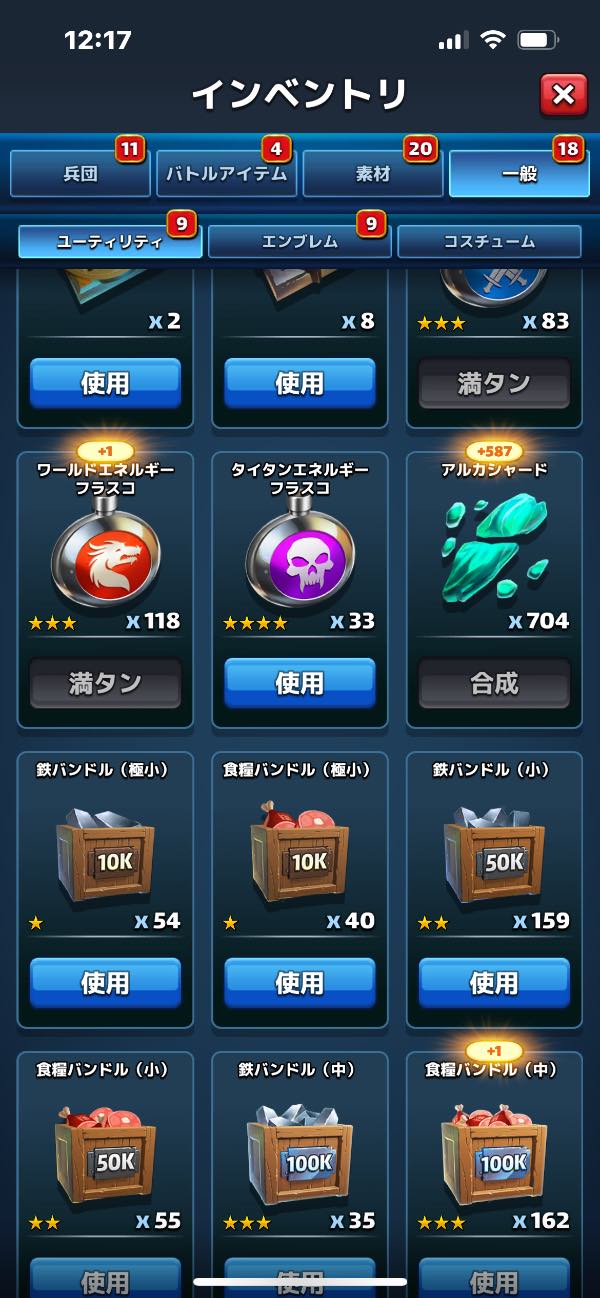The height and width of the screenshot is (1298, 600).
Task: Close the インベントリ screen
Action: click(563, 96)
